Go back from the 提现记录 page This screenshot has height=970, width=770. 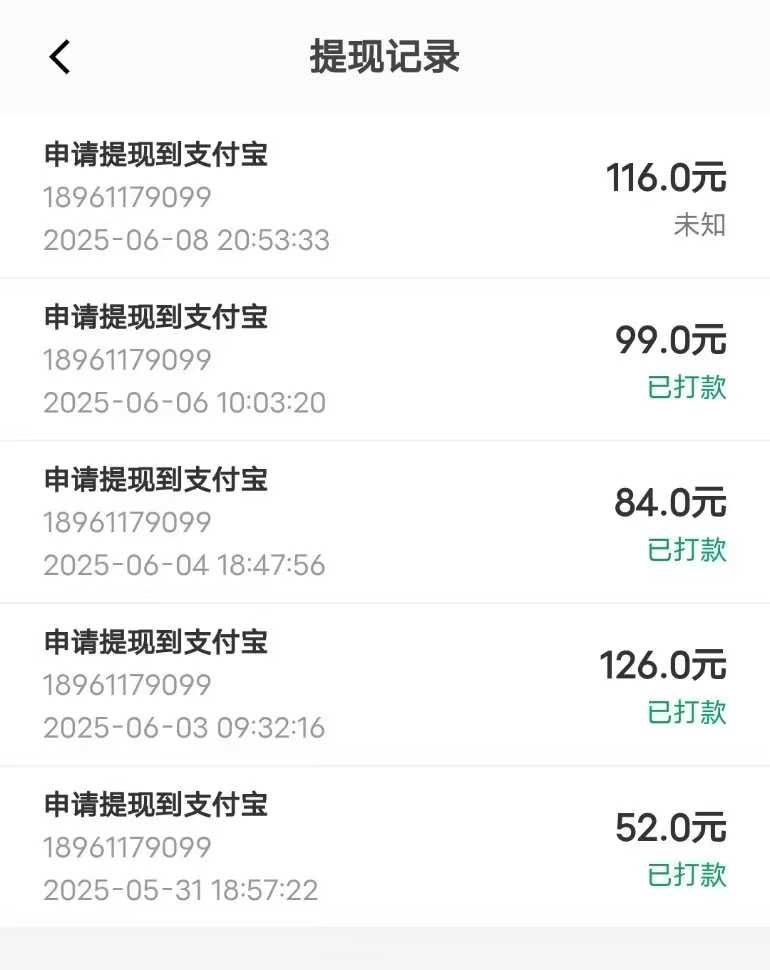pos(60,57)
